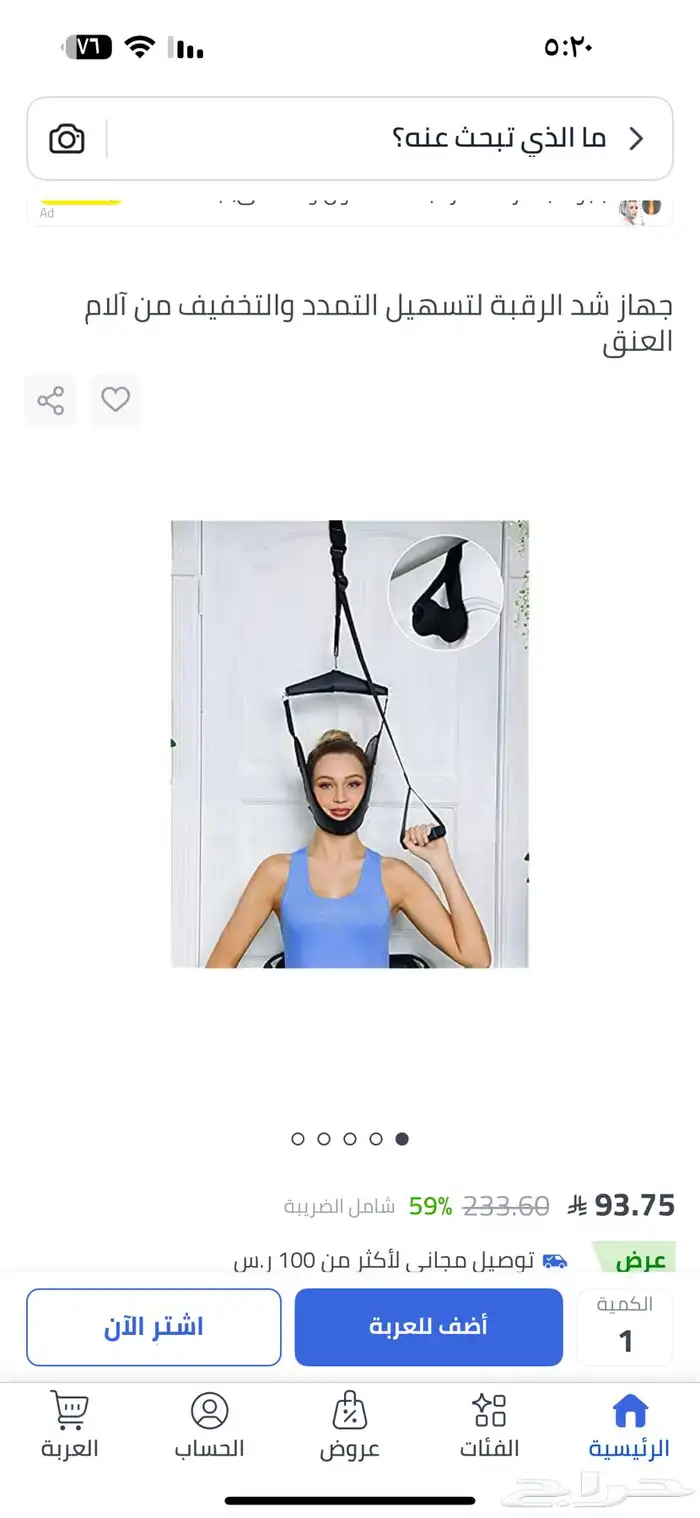Open the product photo in full view
The image size is (700, 1518).
pyautogui.click(x=349, y=743)
